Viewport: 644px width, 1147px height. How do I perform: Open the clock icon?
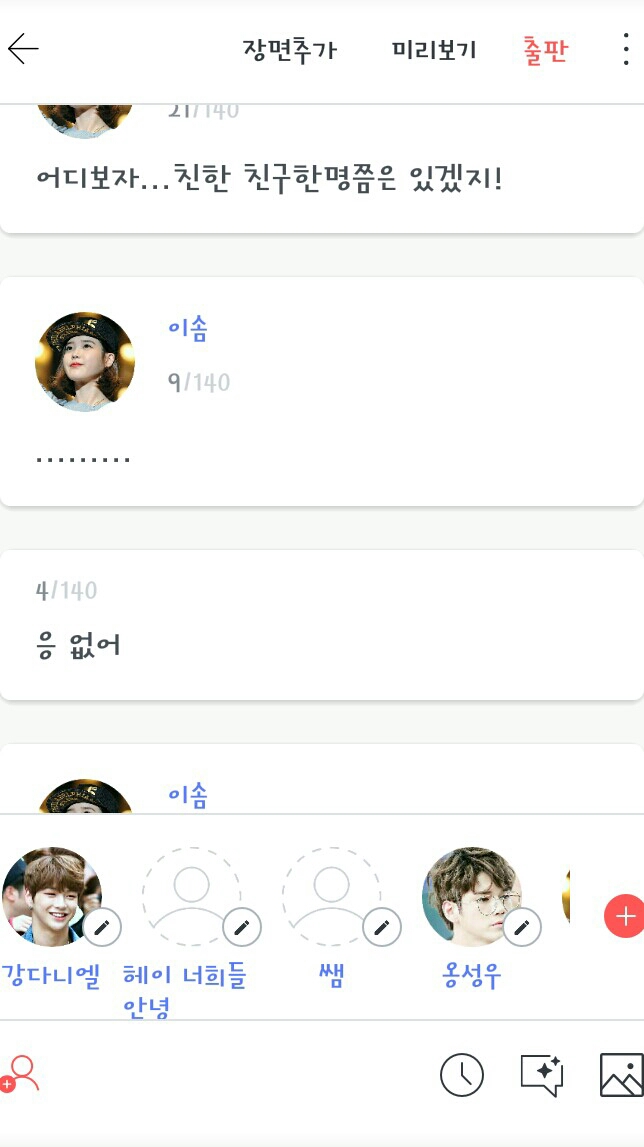461,1075
